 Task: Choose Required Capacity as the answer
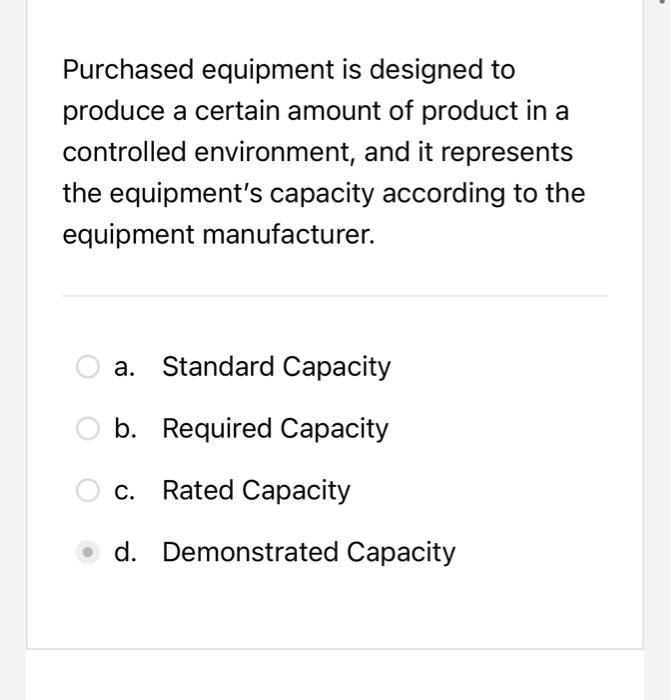89,429
